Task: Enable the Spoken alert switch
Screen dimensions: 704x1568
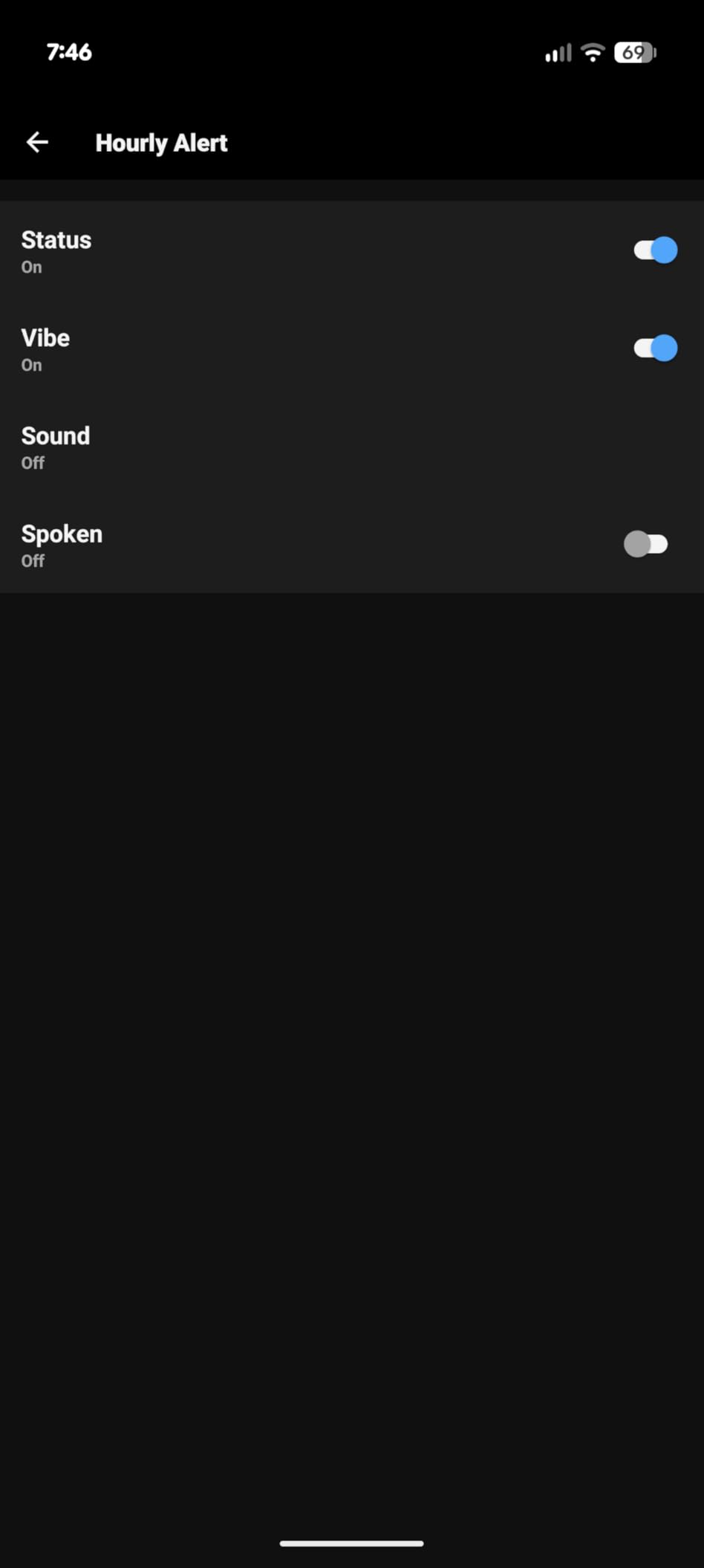Action: pyautogui.click(x=646, y=544)
